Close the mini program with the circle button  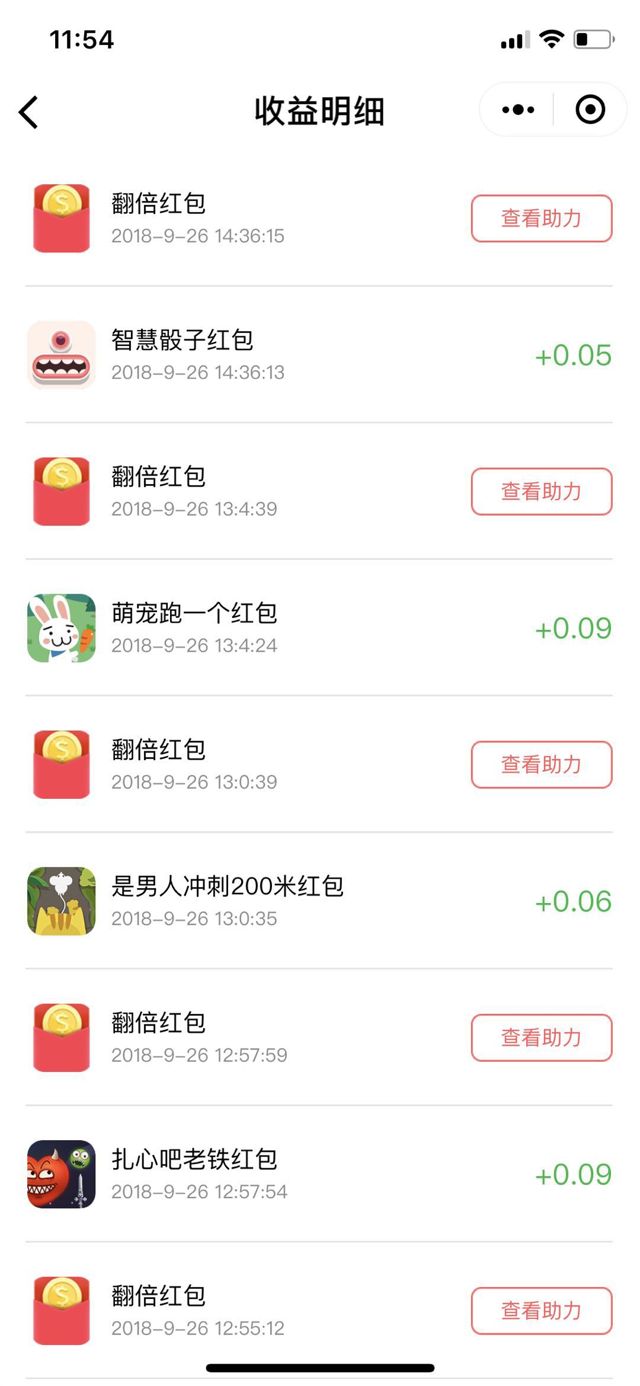[591, 110]
